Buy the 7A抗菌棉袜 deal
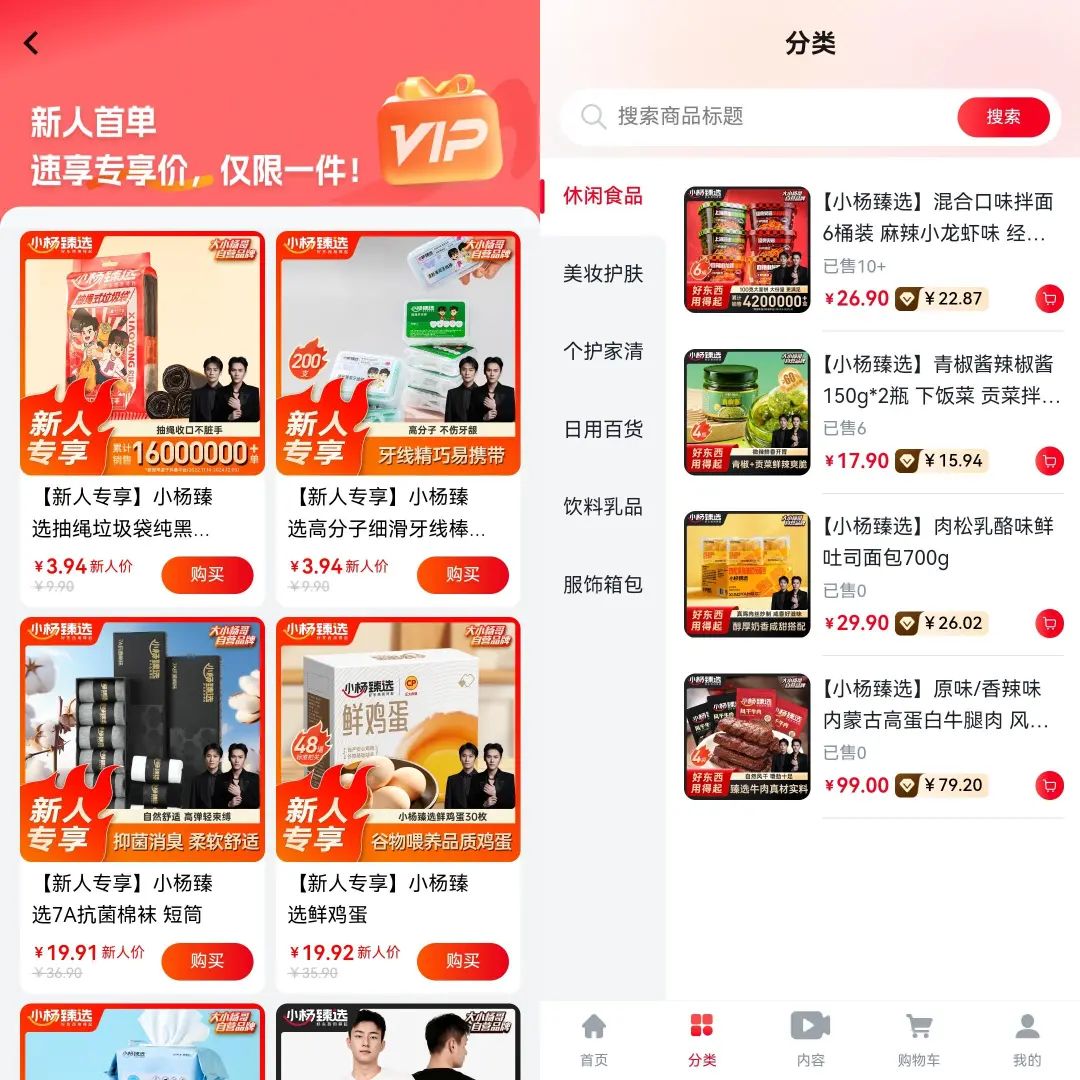The width and height of the screenshot is (1080, 1080). (x=207, y=961)
